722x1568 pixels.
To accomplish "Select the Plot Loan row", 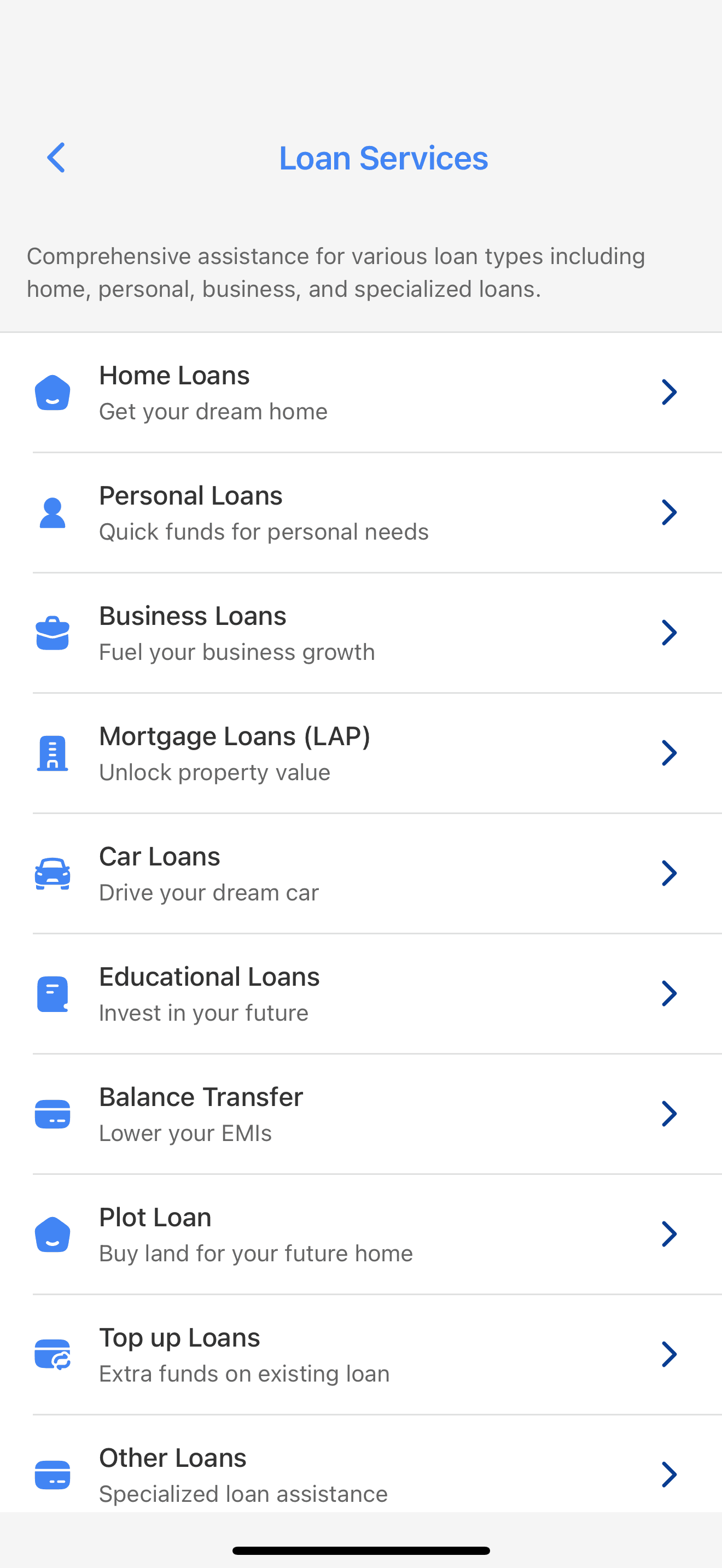I will click(x=360, y=1234).
